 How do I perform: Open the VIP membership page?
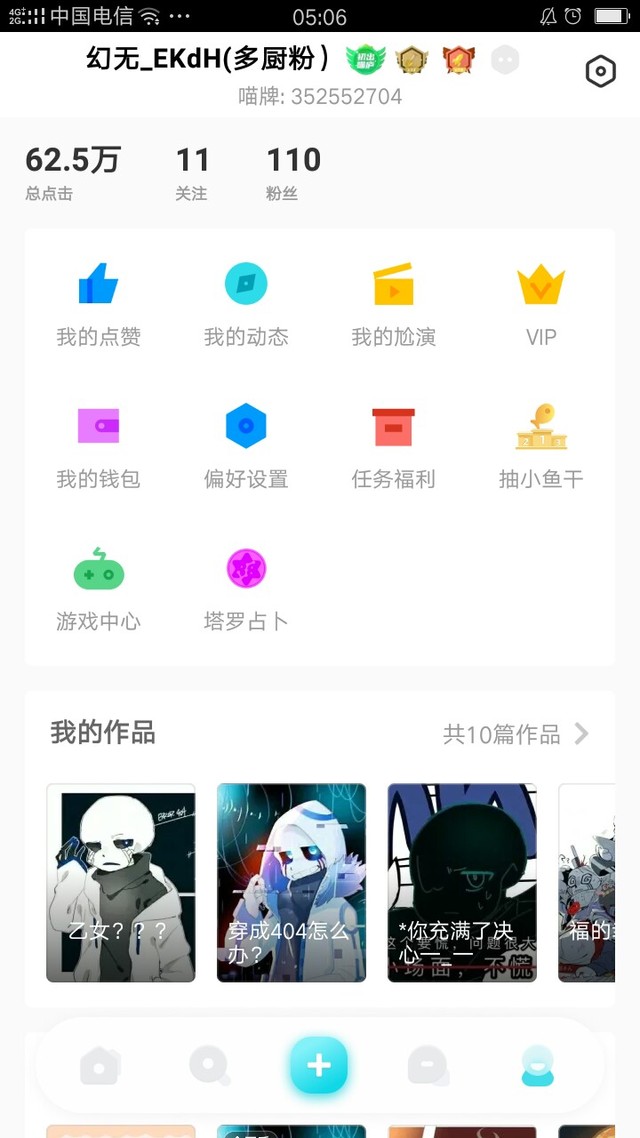[541, 304]
